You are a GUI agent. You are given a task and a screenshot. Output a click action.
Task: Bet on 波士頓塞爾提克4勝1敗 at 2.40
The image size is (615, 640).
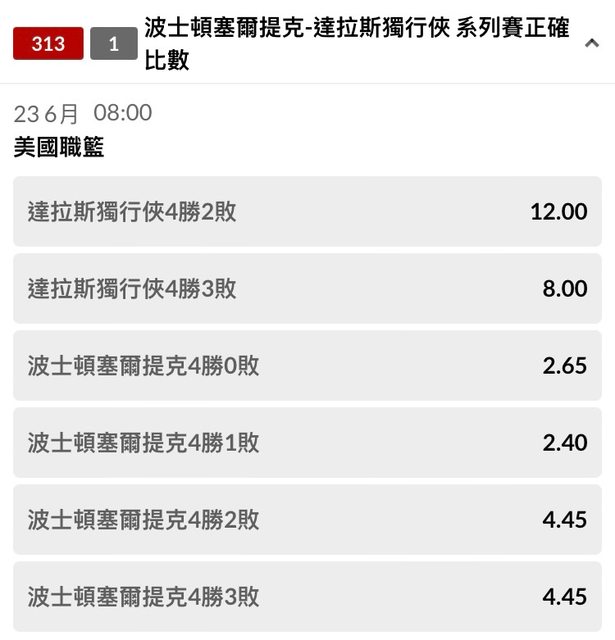(307, 443)
